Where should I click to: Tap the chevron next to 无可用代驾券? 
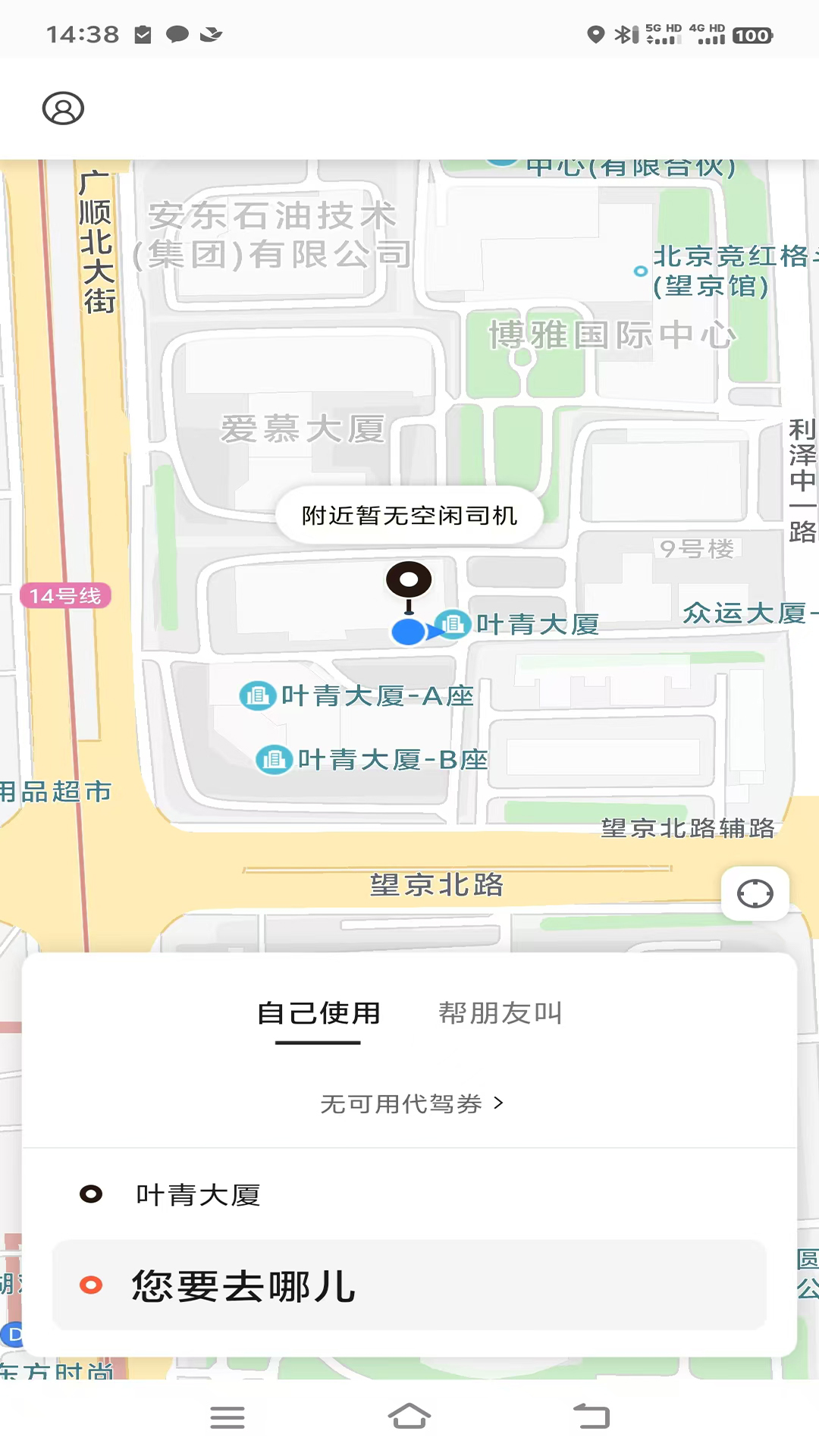click(498, 1105)
